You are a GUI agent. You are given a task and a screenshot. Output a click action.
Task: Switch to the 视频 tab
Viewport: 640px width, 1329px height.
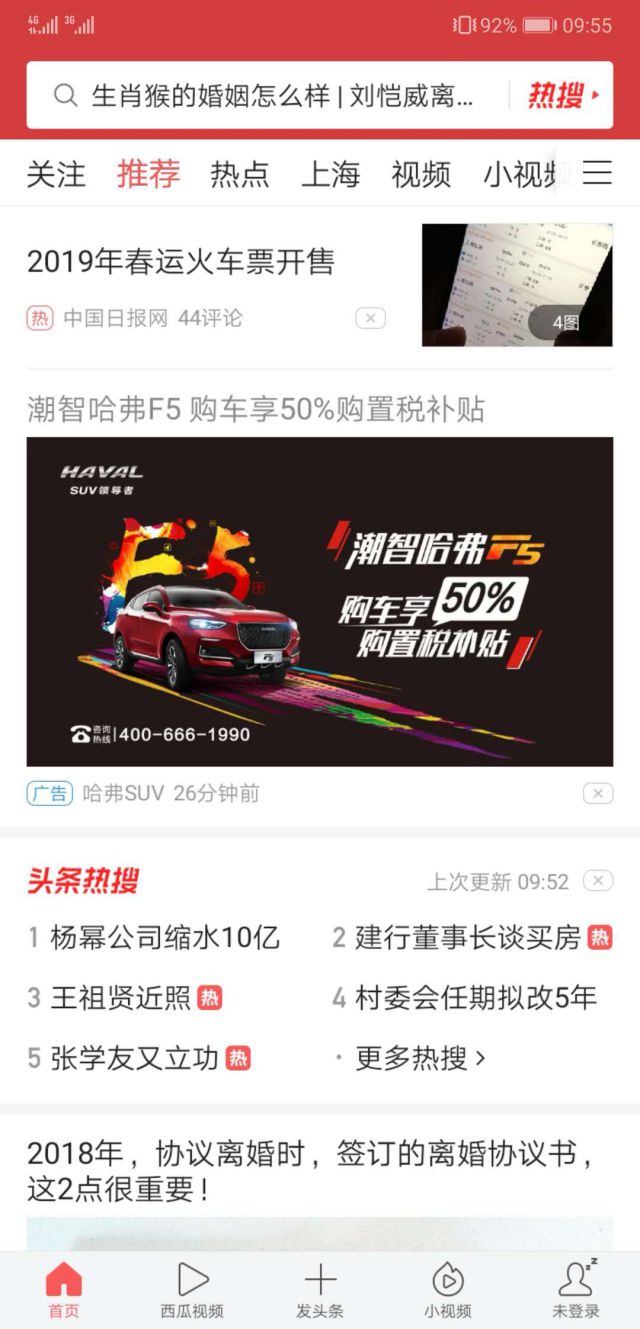pyautogui.click(x=421, y=174)
